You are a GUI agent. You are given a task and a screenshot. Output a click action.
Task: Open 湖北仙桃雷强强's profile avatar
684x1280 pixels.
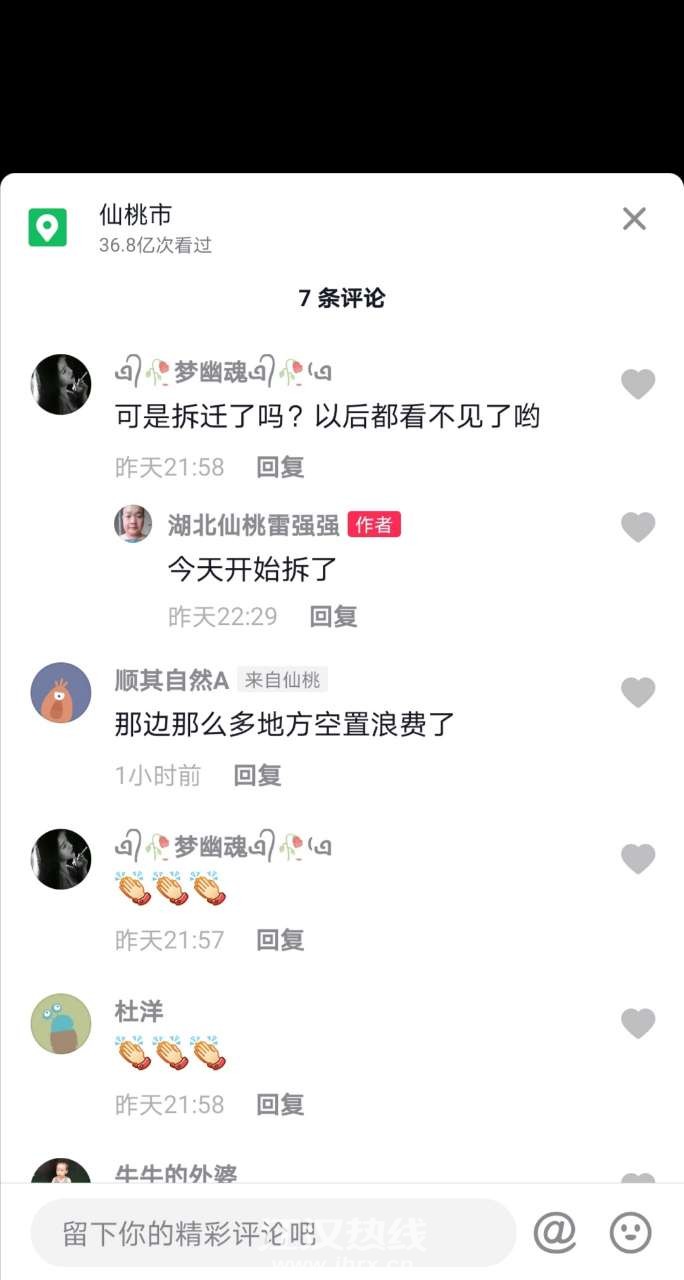133,524
